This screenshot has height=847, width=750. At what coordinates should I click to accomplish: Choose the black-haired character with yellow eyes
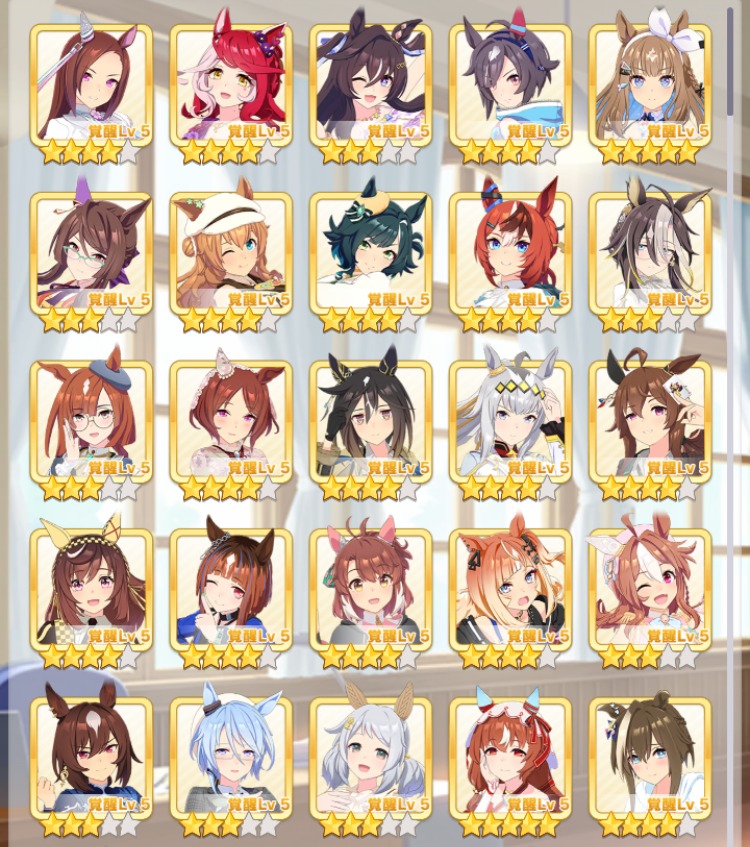coord(371,420)
